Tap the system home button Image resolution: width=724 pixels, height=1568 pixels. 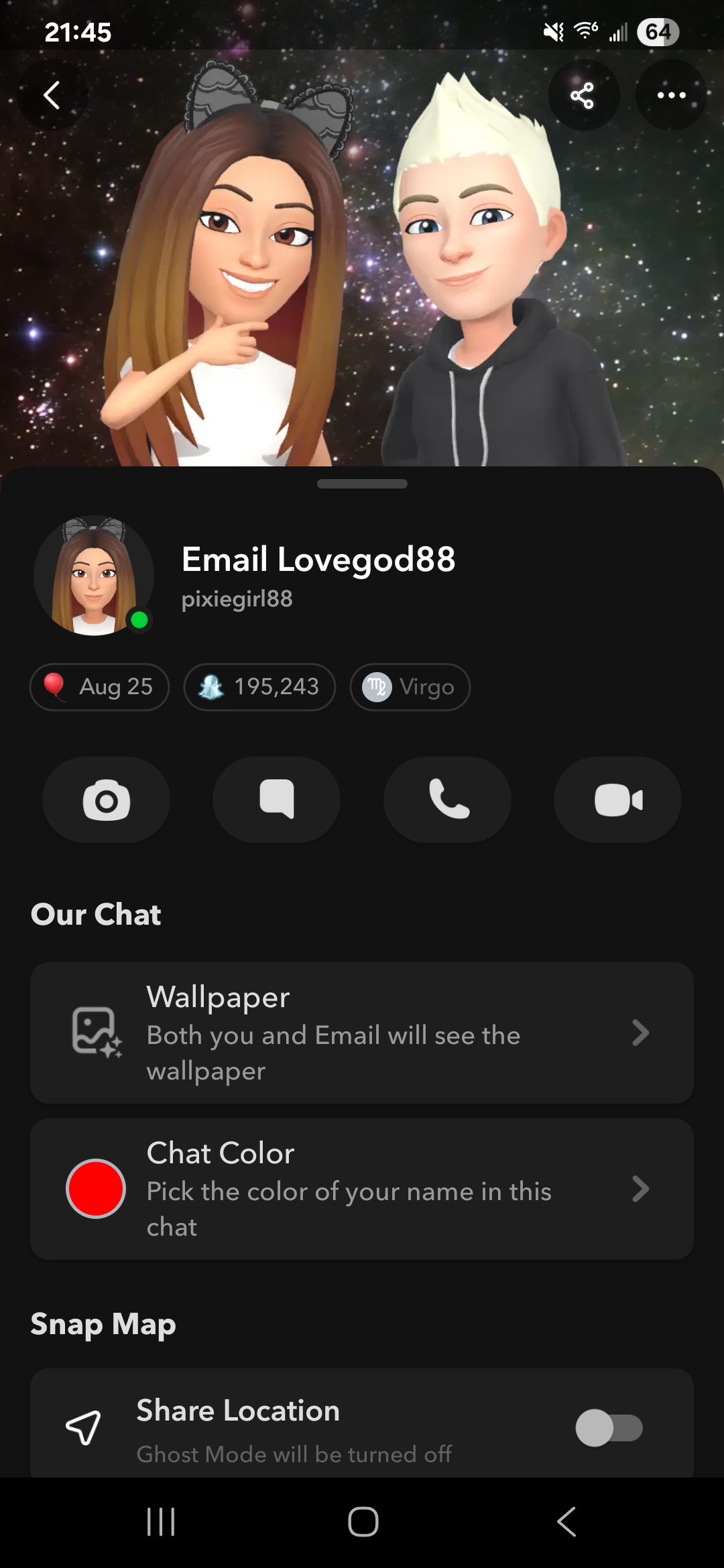pos(363,1522)
